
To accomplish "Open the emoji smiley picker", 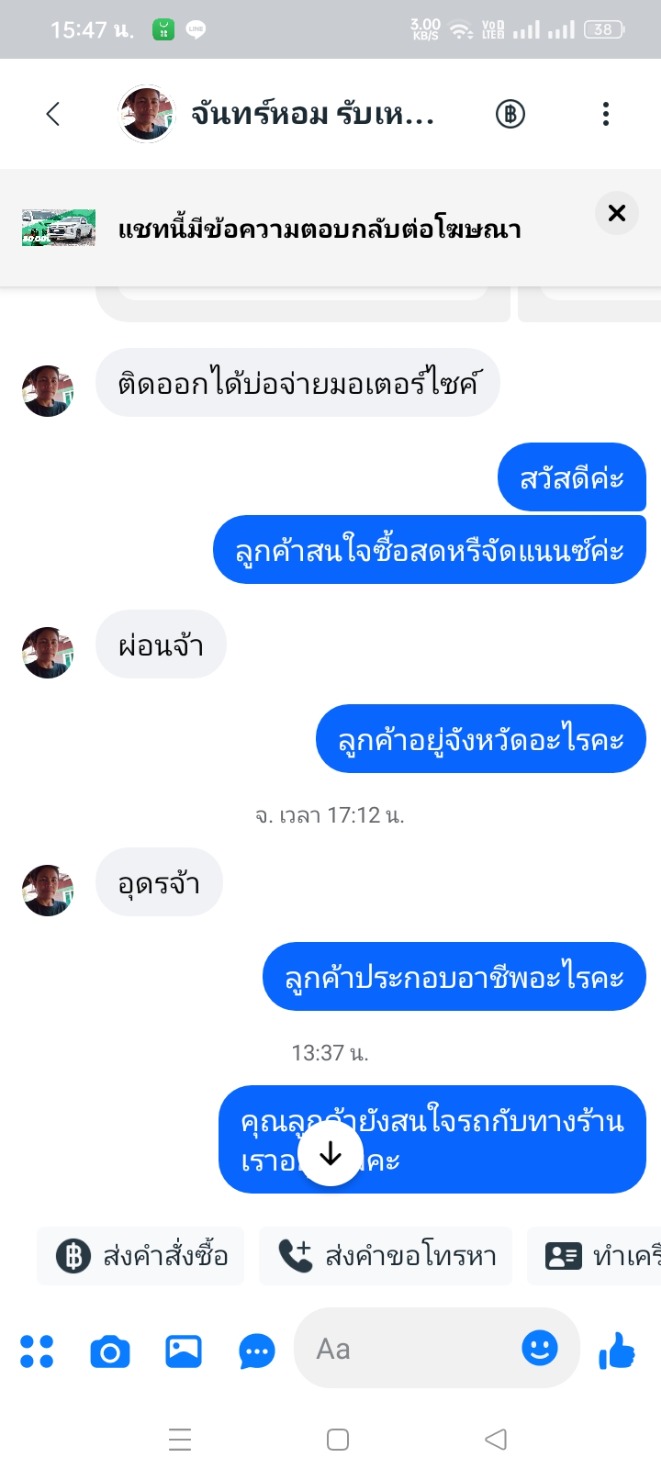I will [540, 1349].
